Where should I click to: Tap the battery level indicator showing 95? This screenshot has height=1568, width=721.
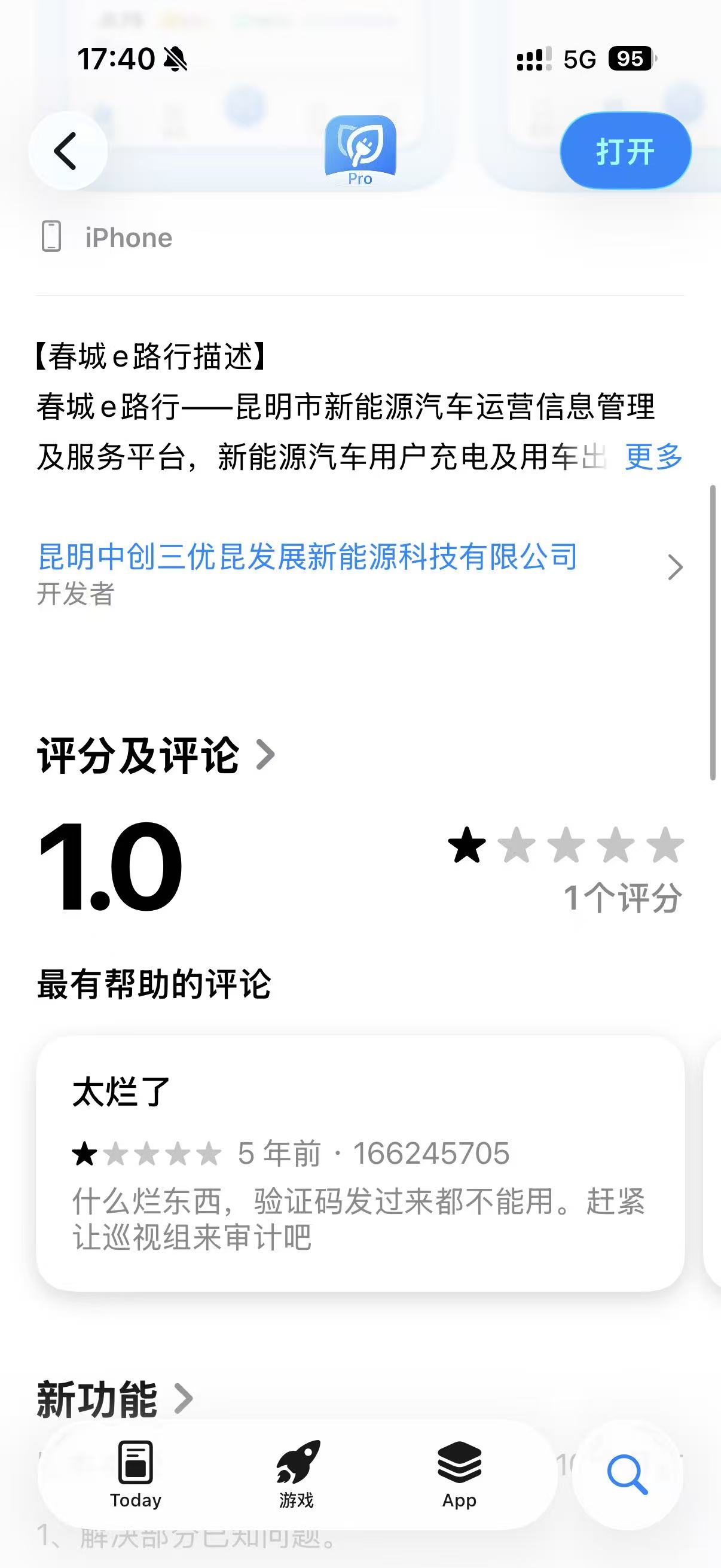coord(631,58)
